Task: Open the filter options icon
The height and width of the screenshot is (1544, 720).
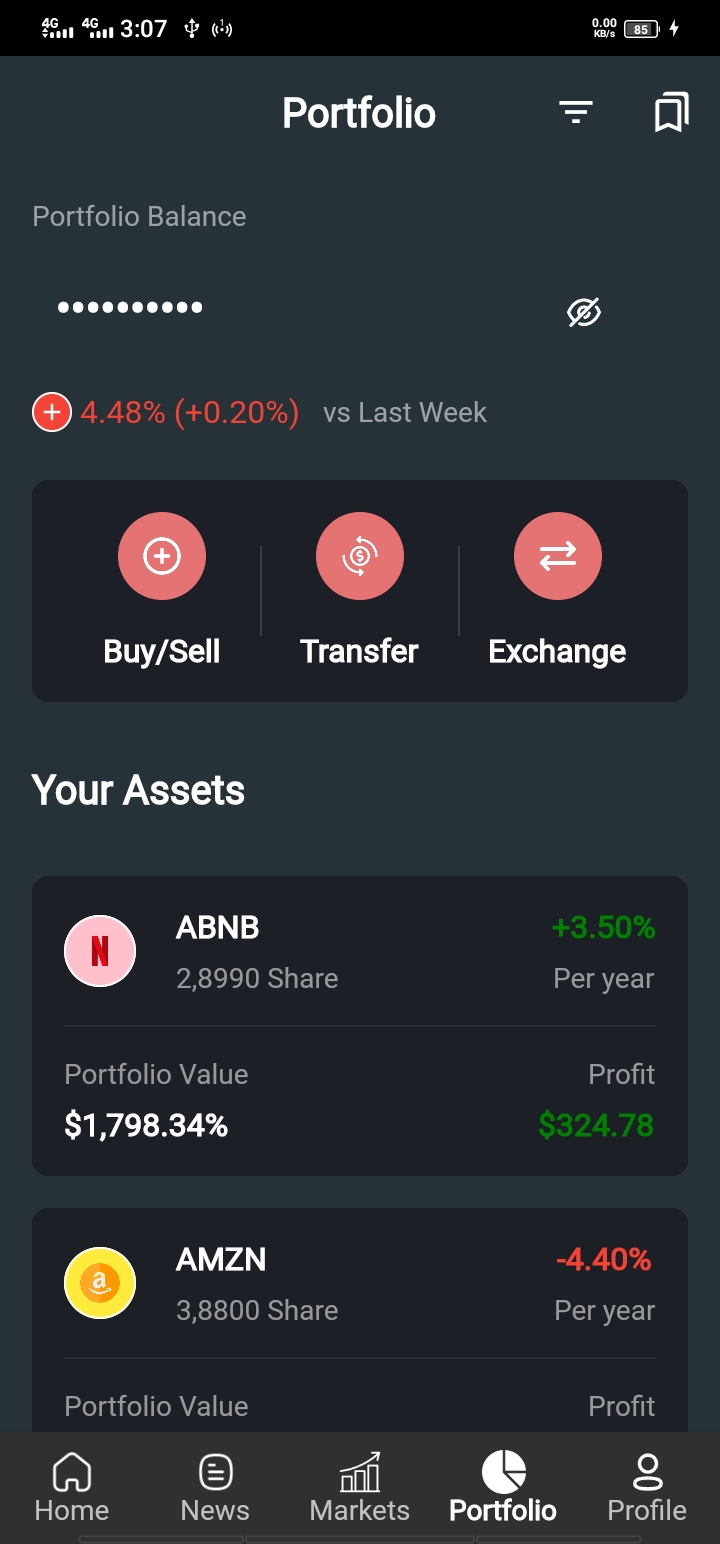Action: pyautogui.click(x=576, y=113)
